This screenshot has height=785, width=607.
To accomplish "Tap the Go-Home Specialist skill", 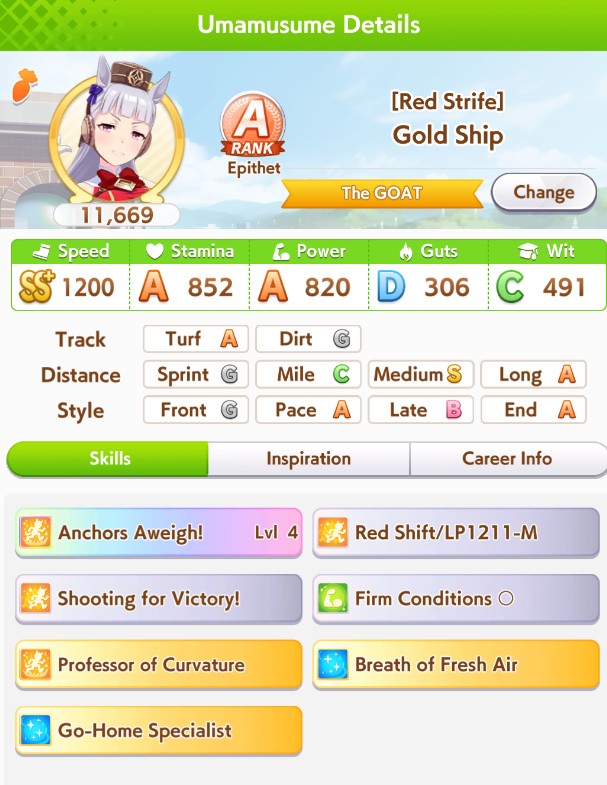I will (158, 731).
